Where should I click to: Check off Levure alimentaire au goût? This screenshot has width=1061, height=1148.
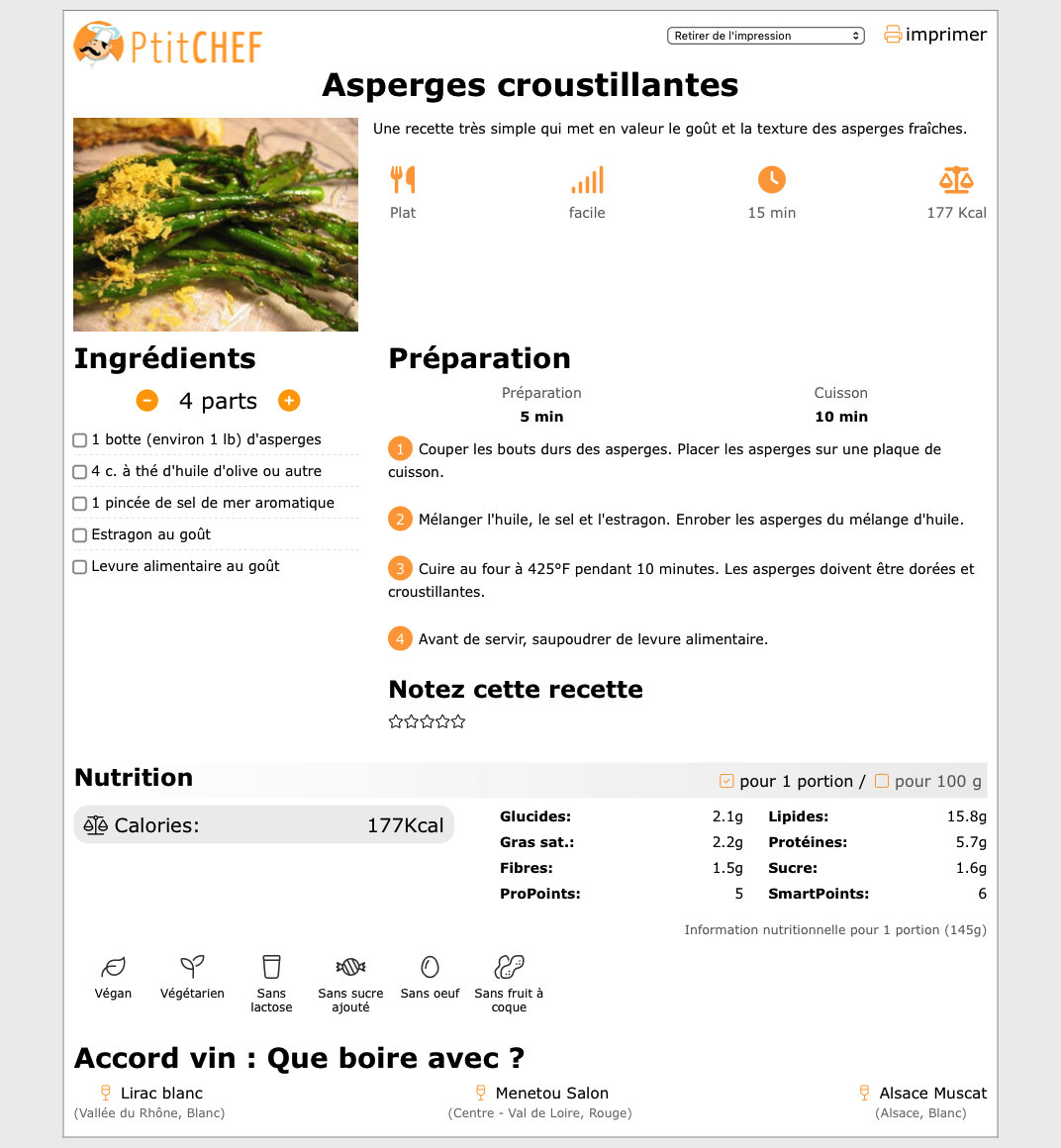pos(80,567)
